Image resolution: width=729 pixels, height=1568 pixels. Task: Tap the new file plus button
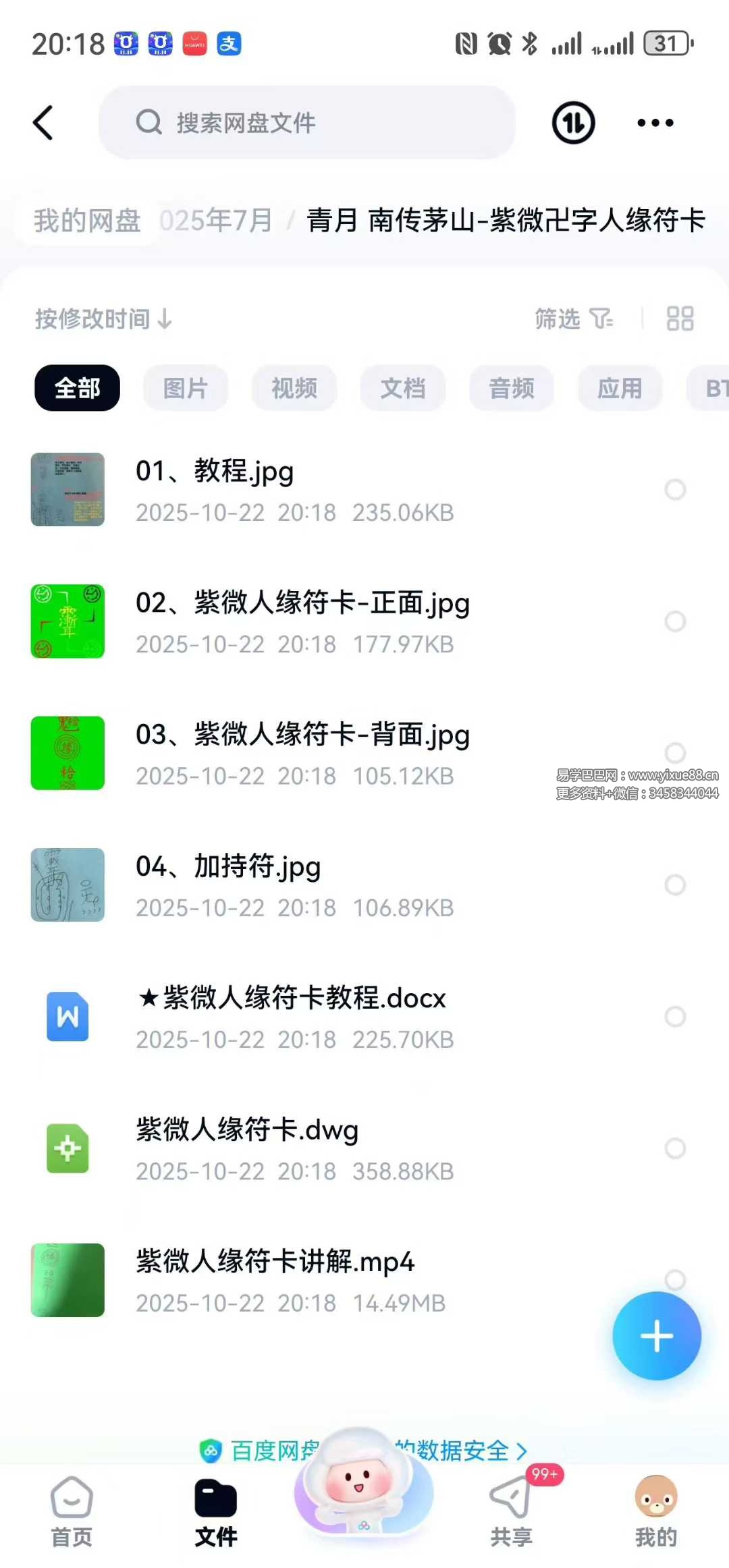pos(655,1337)
